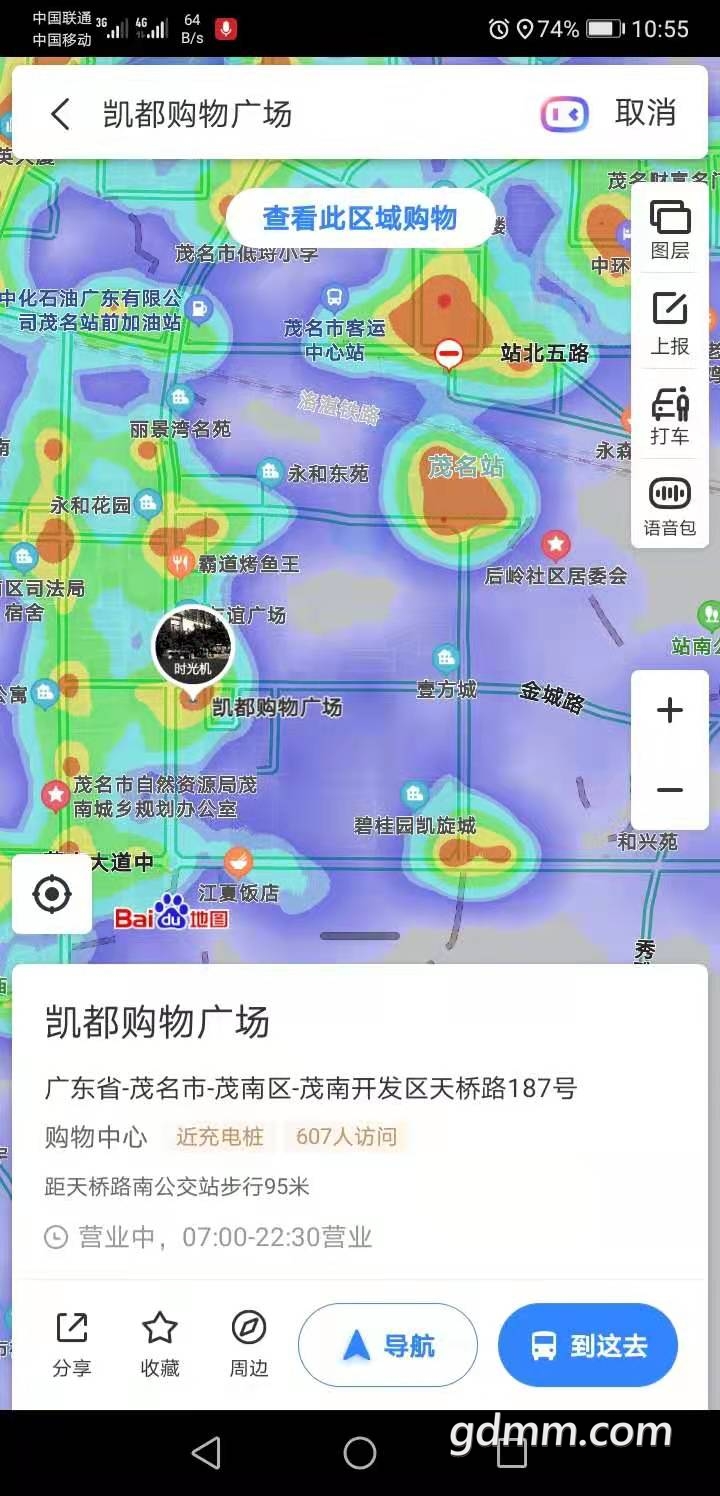
Task: Tap 到这去 for route options
Action: [588, 1345]
